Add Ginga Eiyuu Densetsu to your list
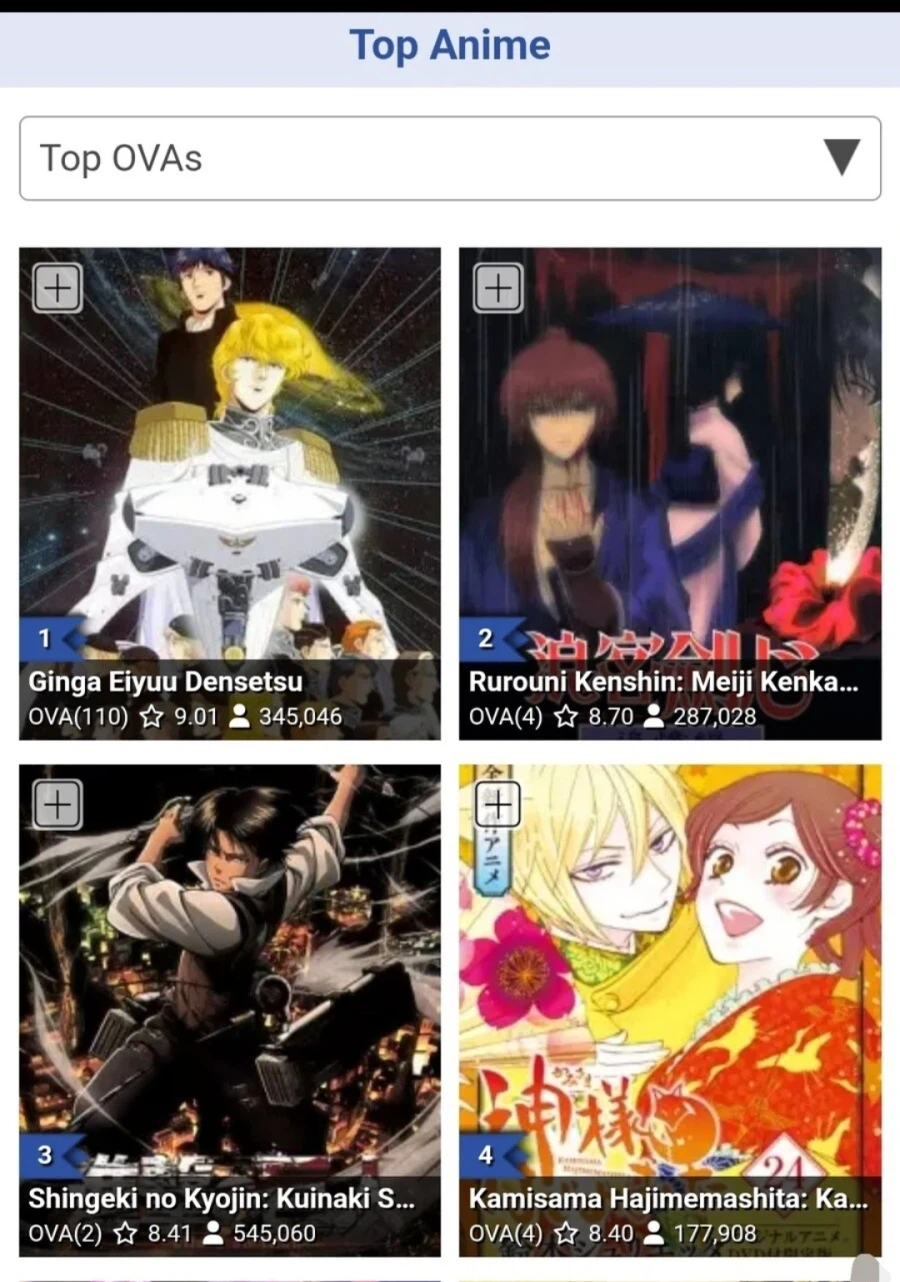Image resolution: width=900 pixels, height=1282 pixels. [x=58, y=289]
